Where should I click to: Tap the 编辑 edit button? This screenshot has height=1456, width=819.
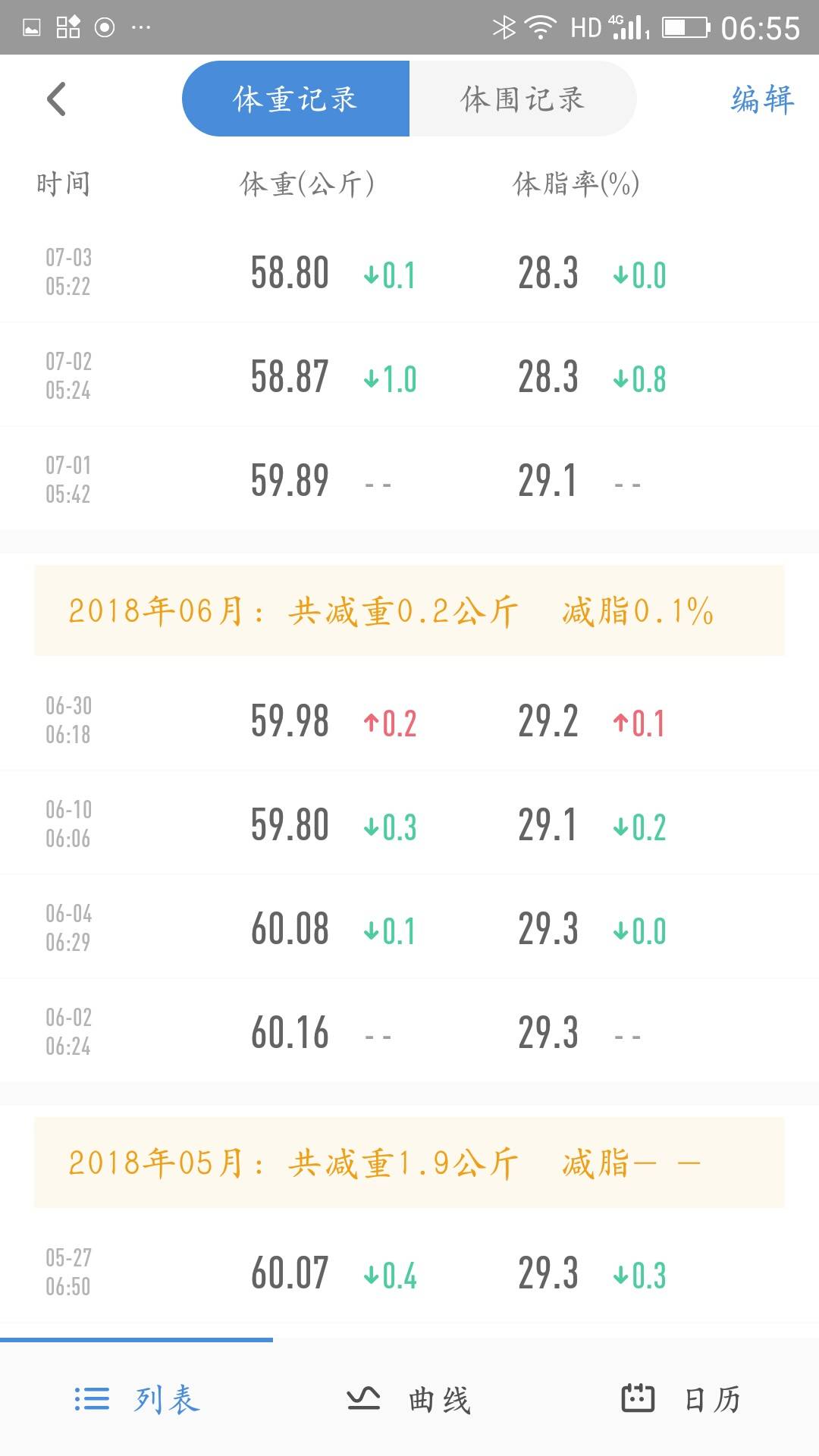coord(761,99)
